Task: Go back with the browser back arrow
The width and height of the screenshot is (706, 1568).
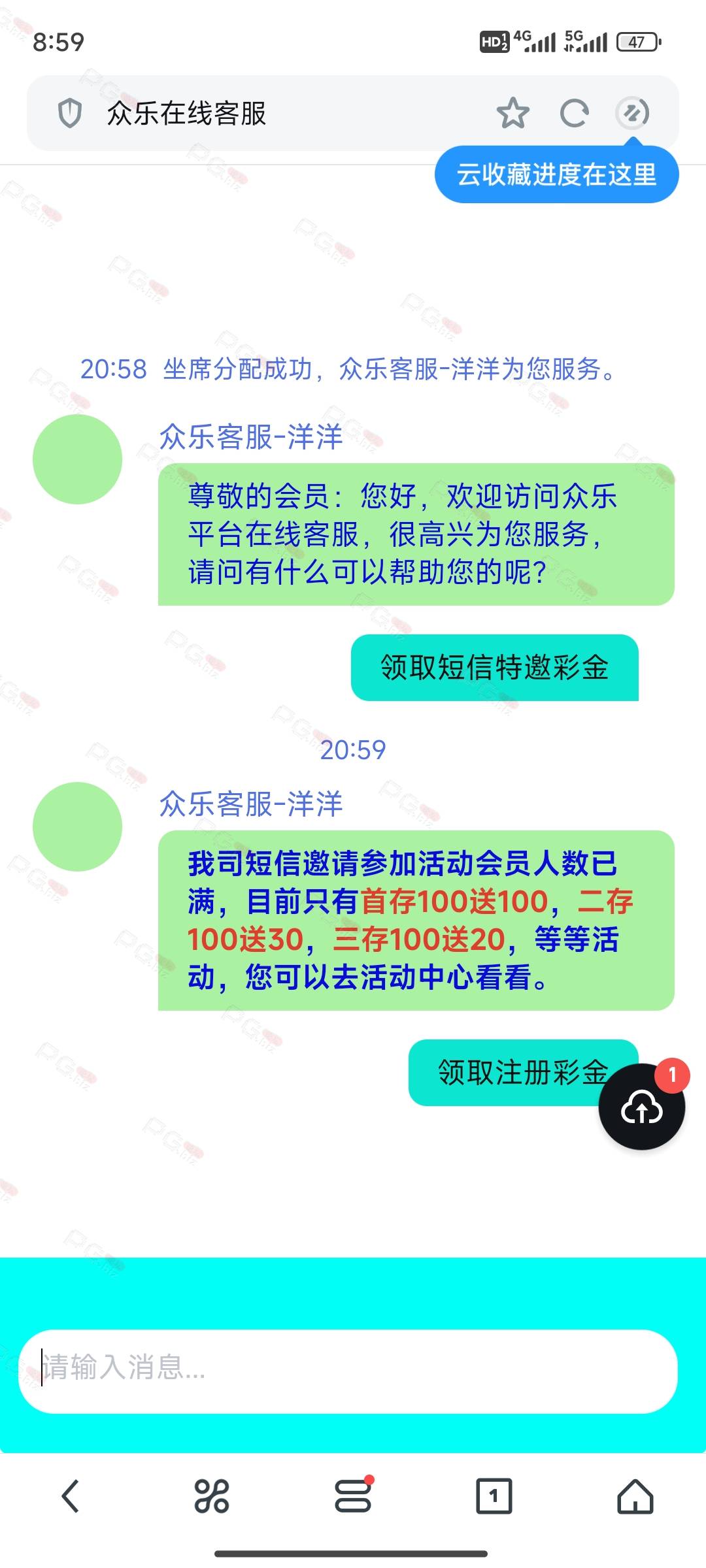Action: coord(71,1496)
